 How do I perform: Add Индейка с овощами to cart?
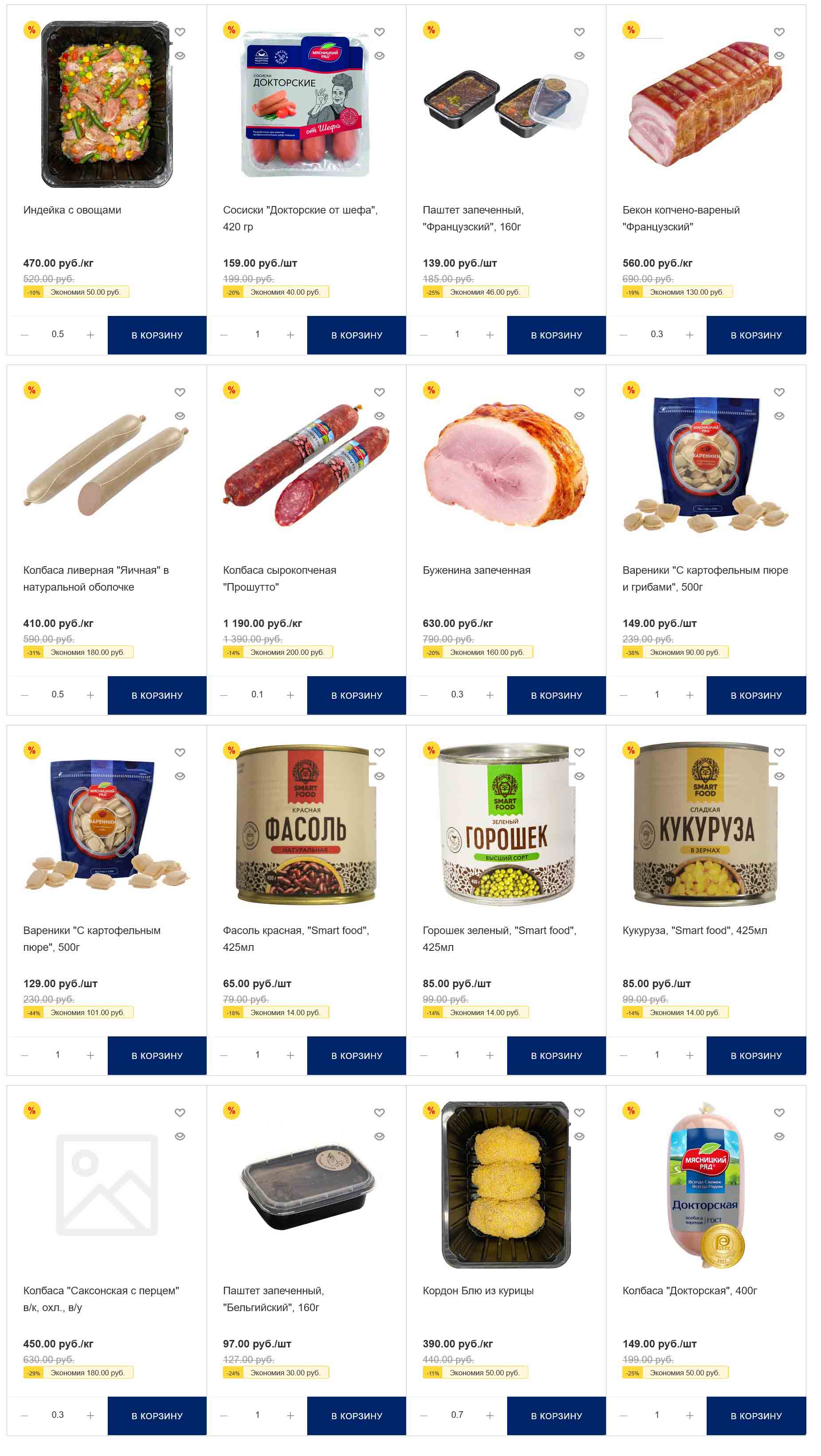[x=156, y=335]
